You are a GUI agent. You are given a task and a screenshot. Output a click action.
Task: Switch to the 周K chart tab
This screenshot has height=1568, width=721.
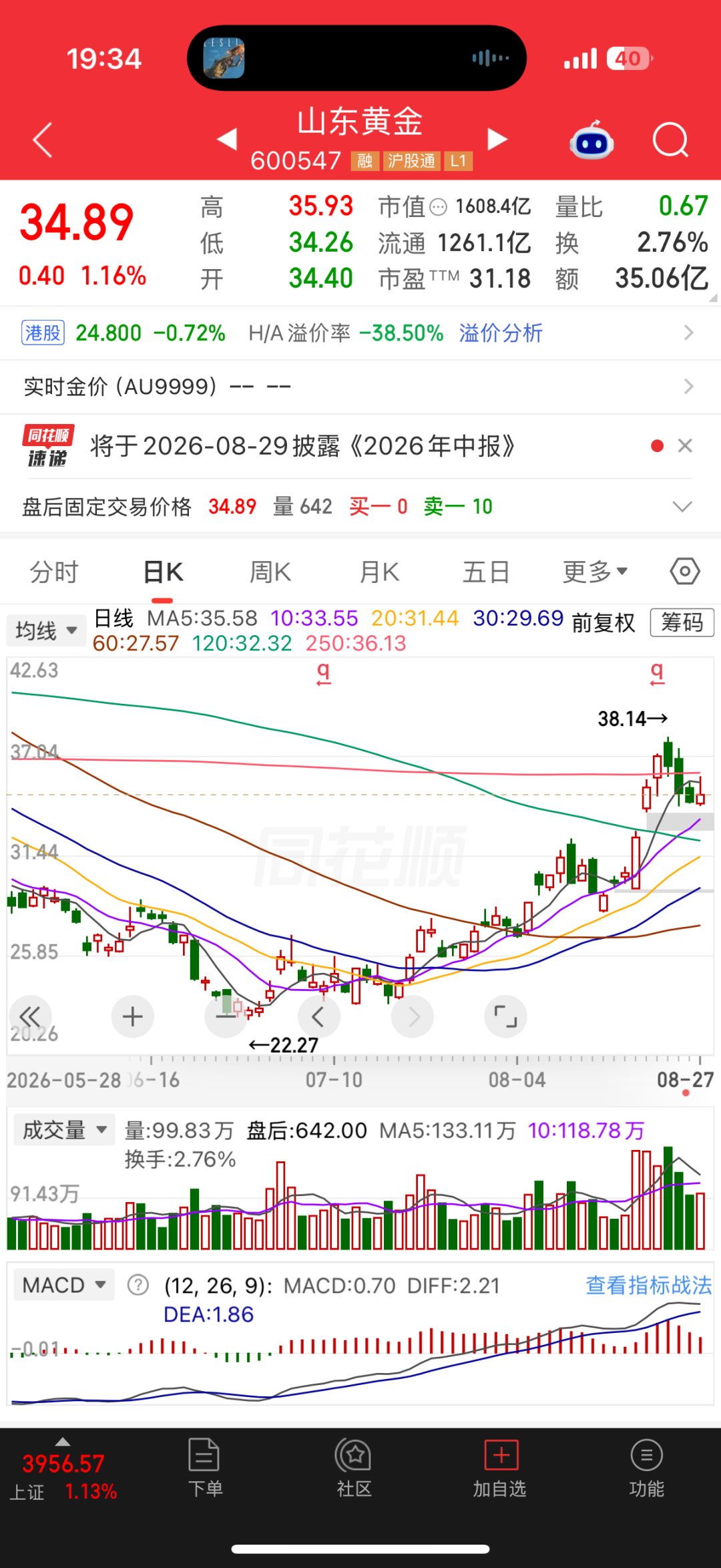click(270, 572)
